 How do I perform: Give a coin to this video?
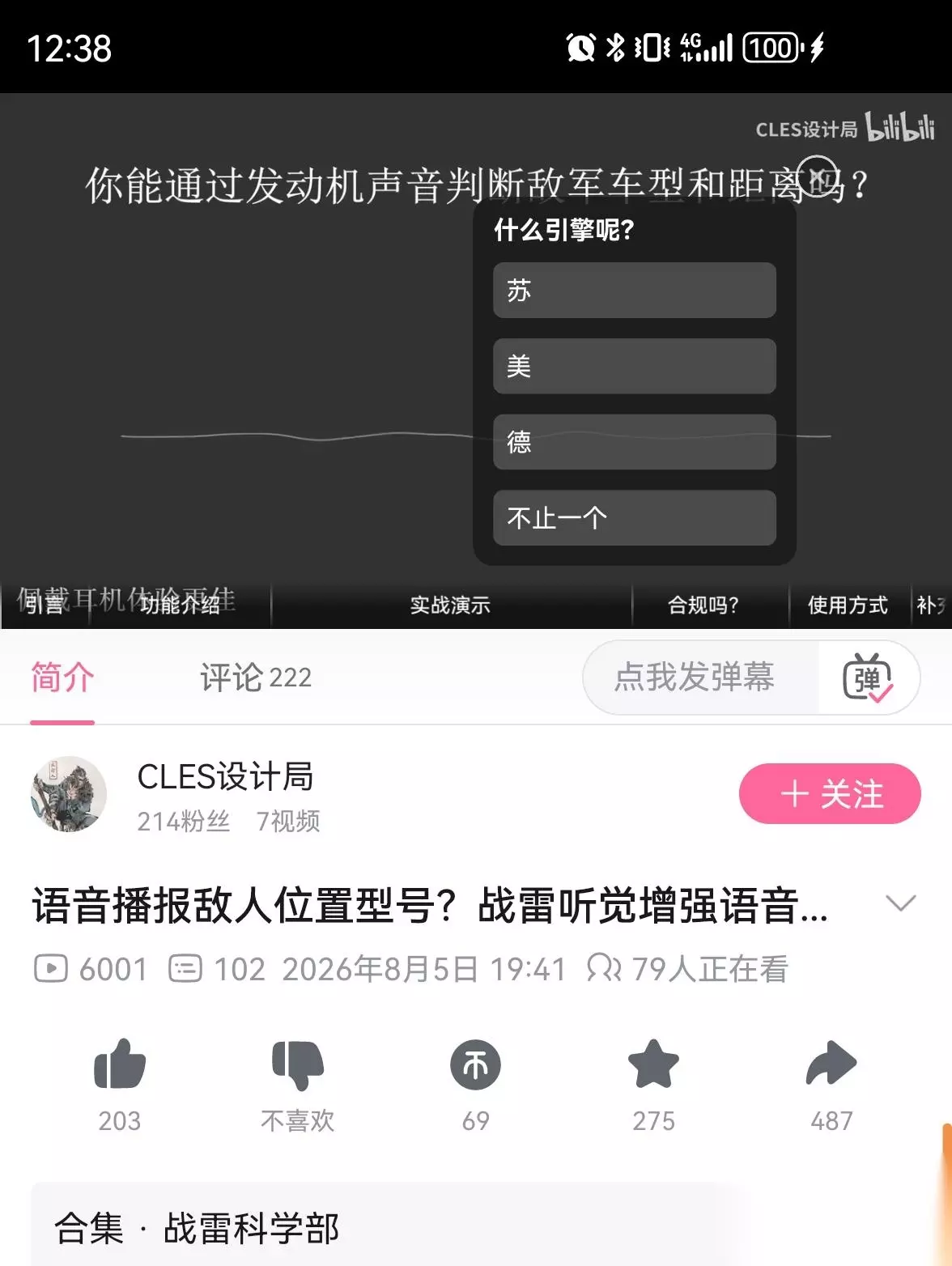[476, 1064]
